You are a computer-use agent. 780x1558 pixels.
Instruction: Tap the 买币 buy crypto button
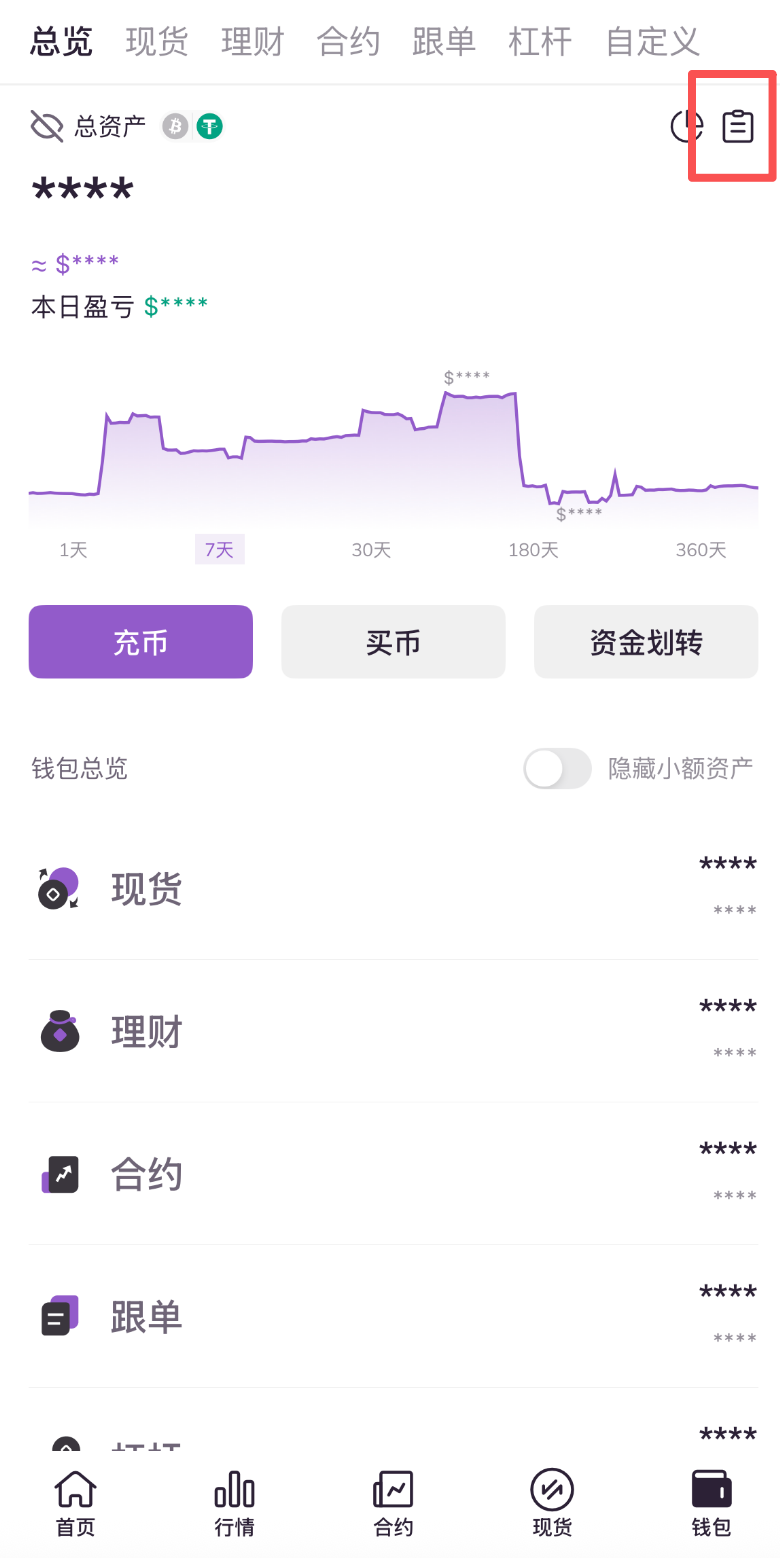[393, 642]
